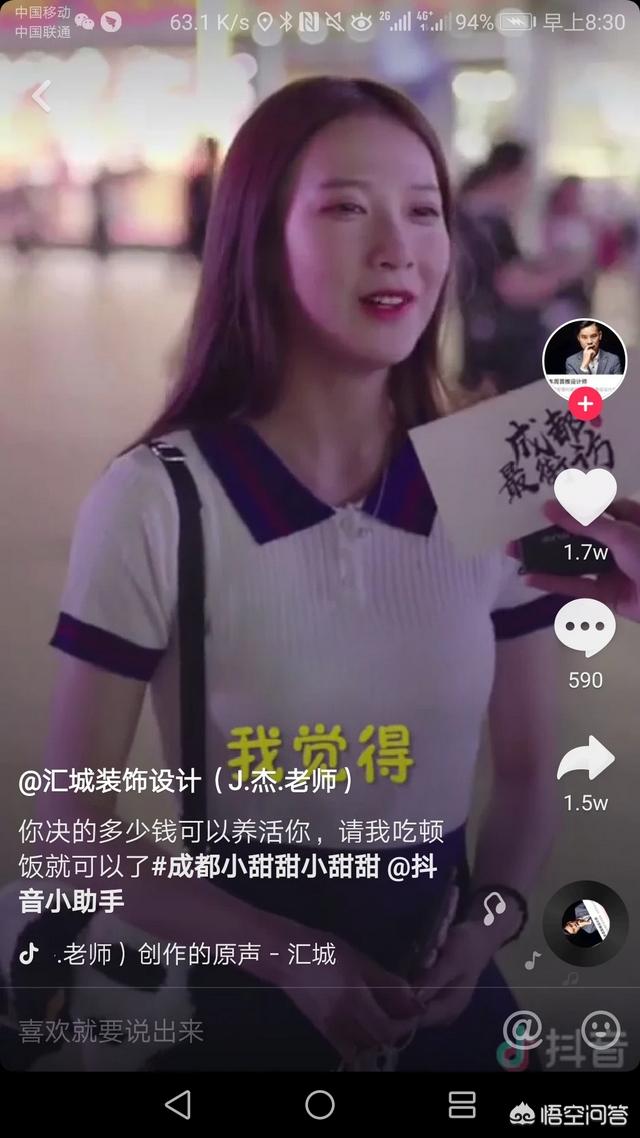Screen dimensions: 640x1138
Task: Open the original sound track title
Action: click(195, 954)
